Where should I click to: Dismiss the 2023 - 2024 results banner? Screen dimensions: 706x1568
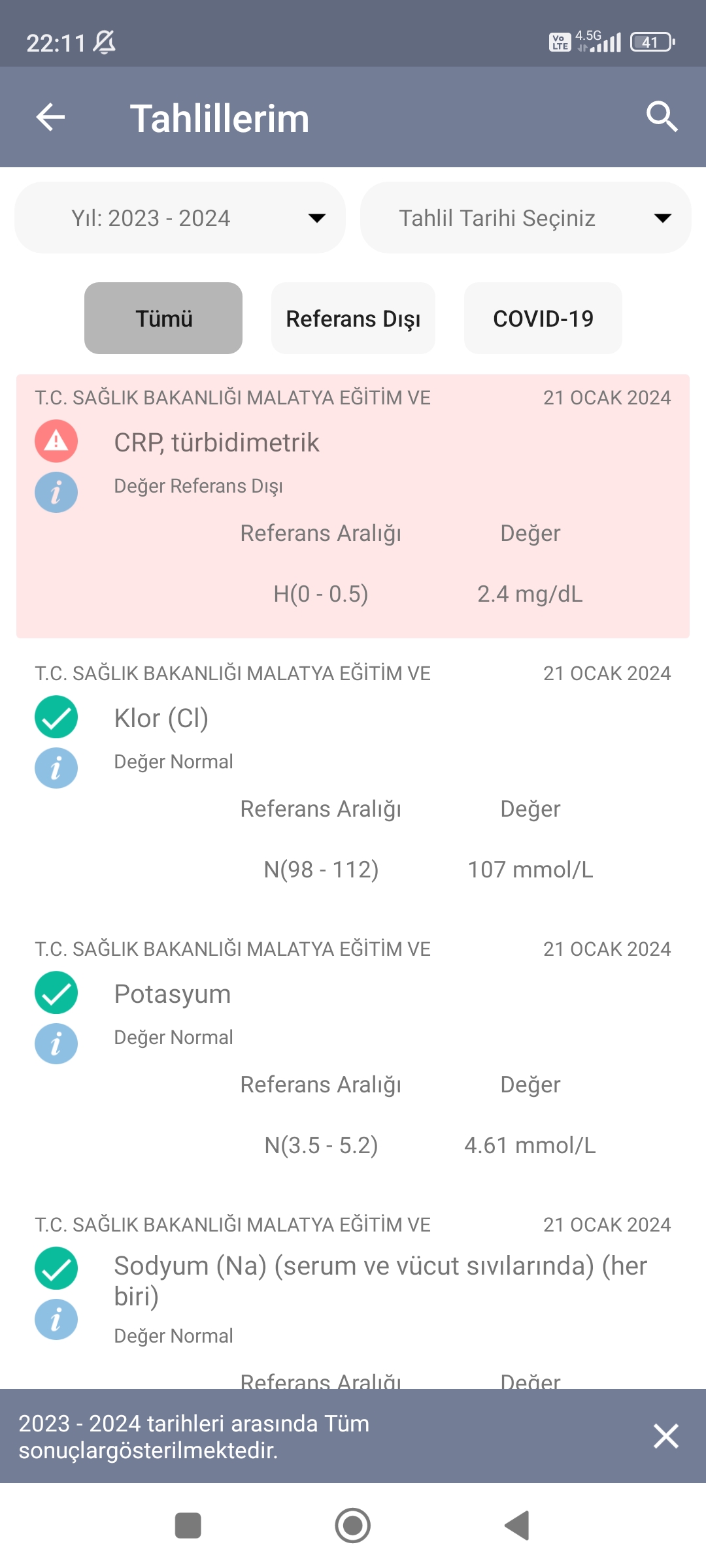click(665, 1436)
